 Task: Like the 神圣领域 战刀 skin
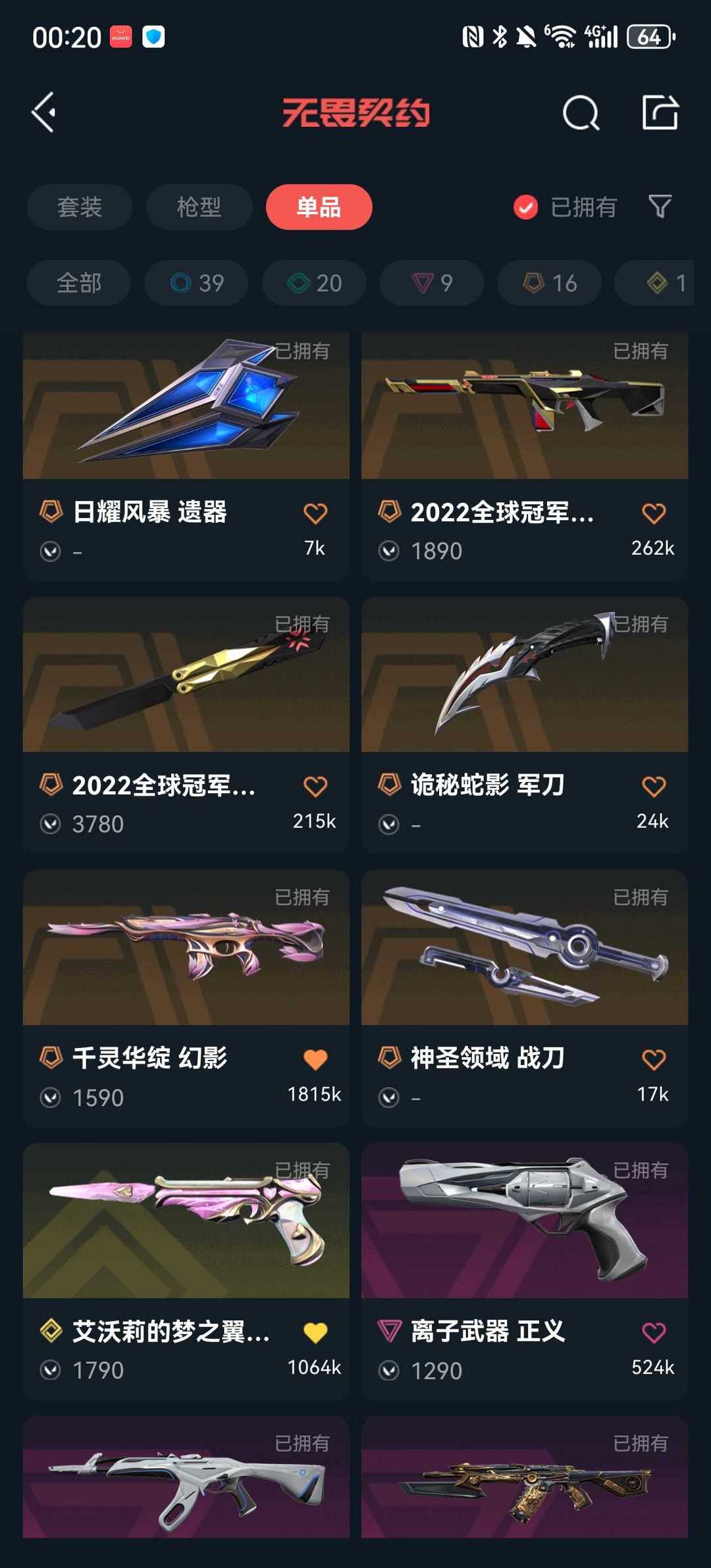pyautogui.click(x=654, y=1059)
